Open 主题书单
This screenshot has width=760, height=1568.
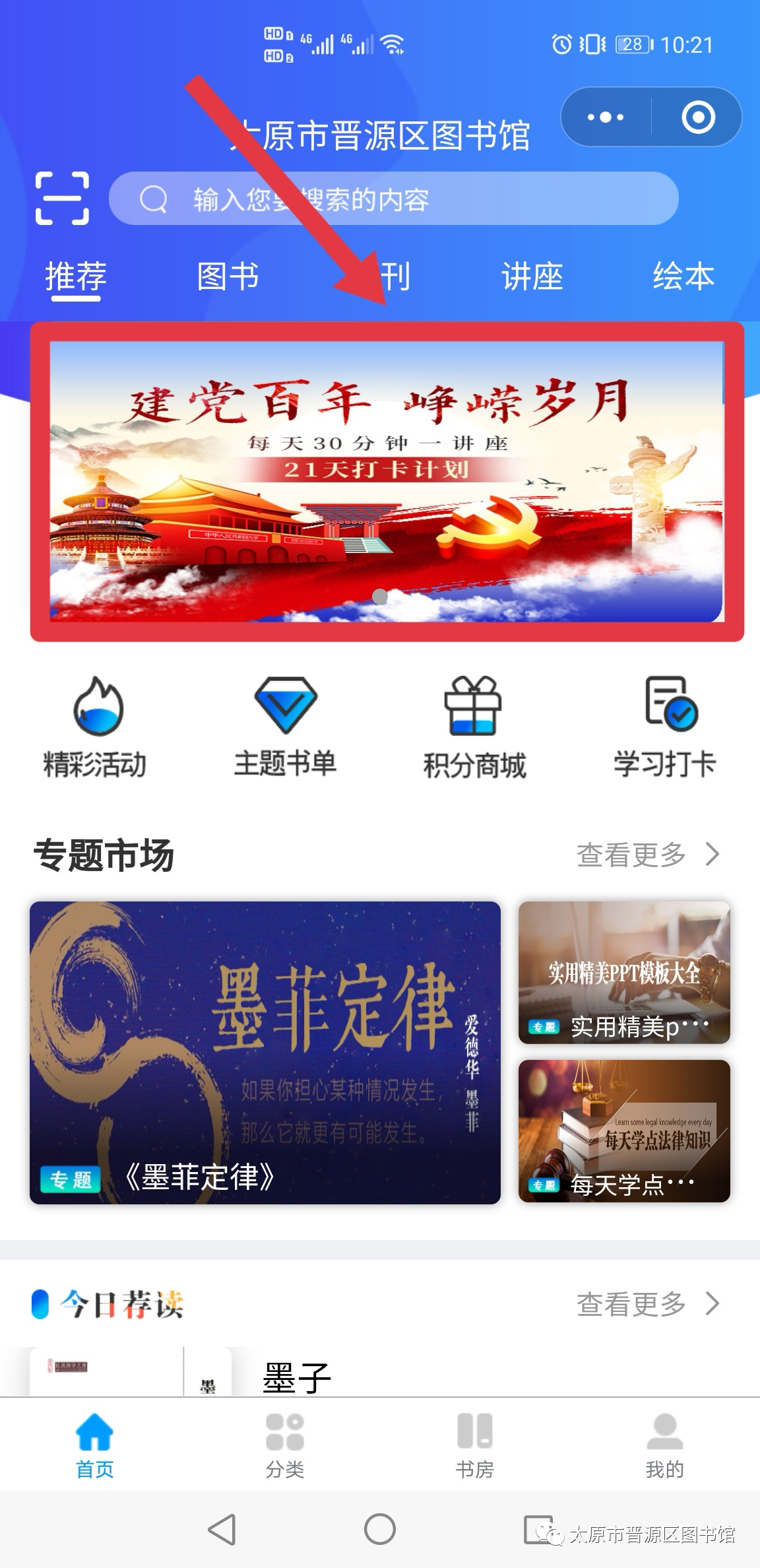[285, 727]
